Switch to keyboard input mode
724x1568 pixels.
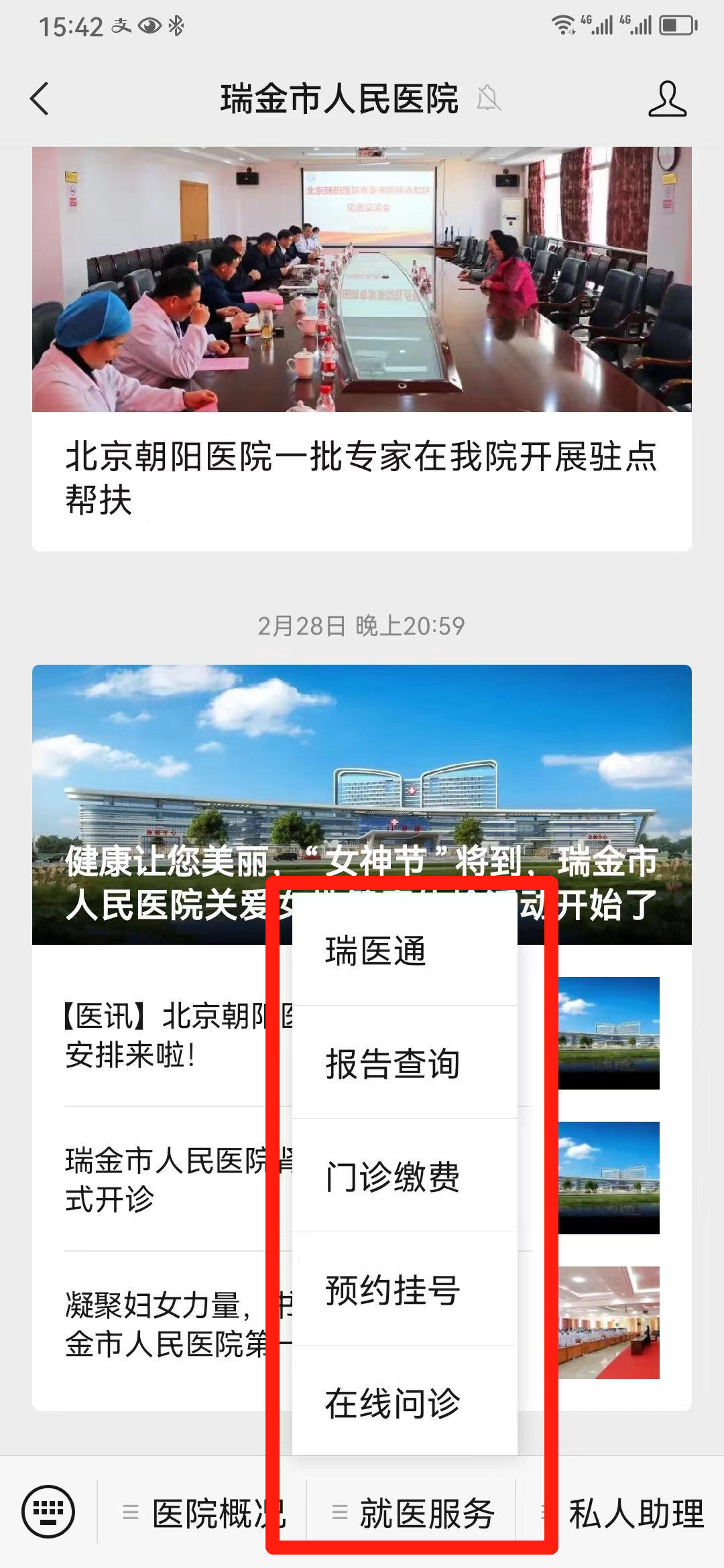48,1512
